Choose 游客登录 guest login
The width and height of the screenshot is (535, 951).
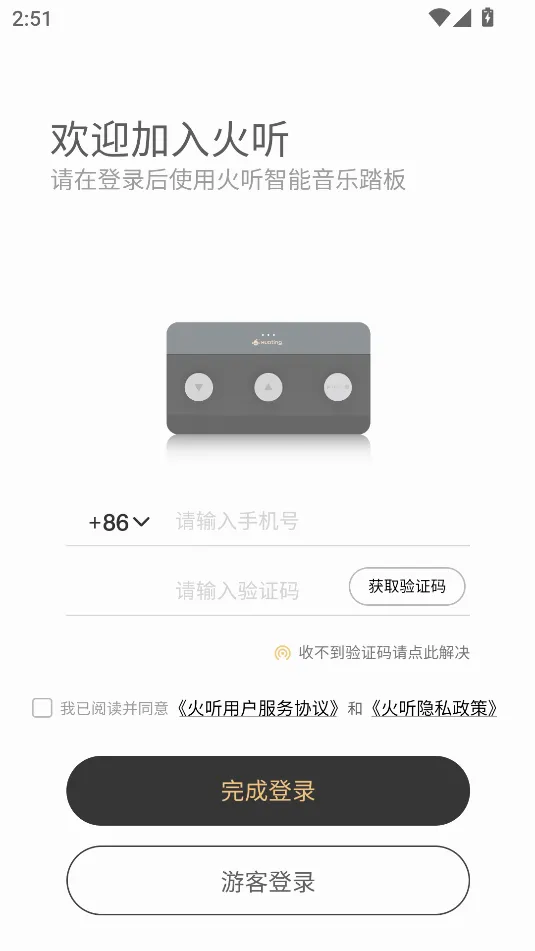click(268, 881)
